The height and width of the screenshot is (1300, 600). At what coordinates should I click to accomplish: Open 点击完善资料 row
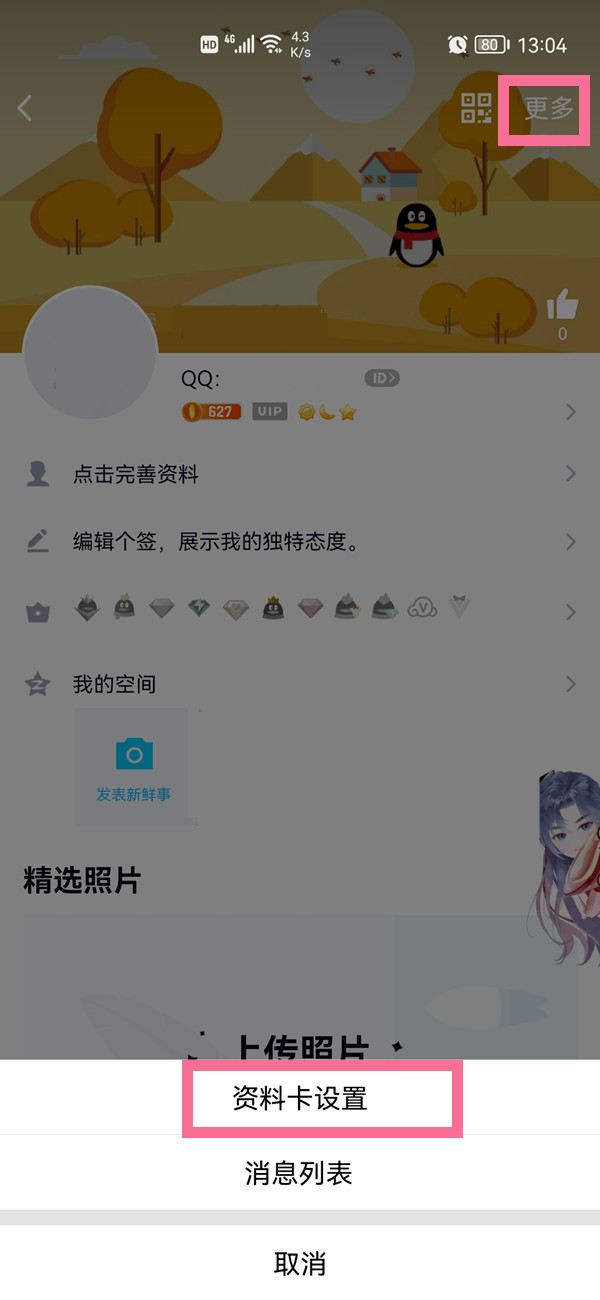click(300, 474)
